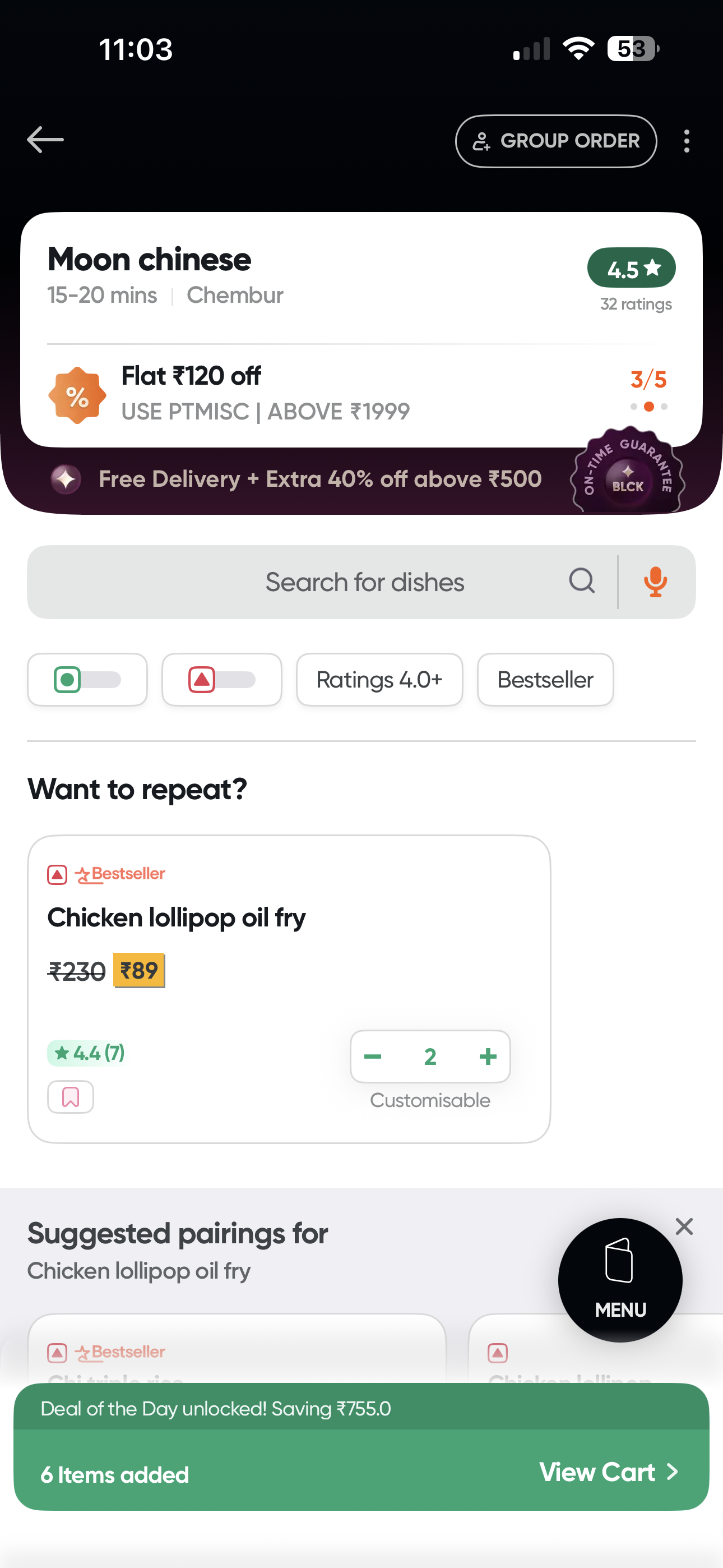Open the three-dot overflow menu

pos(687,141)
